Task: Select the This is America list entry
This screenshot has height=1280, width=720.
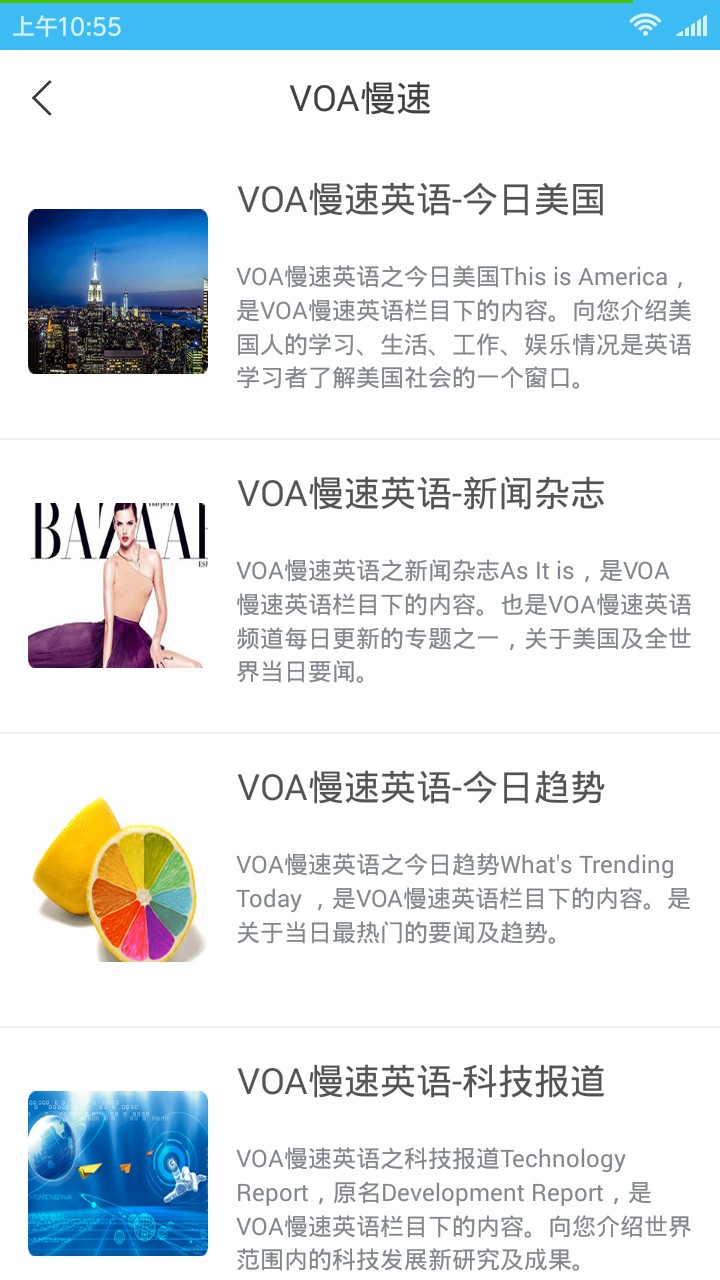Action: pyautogui.click(x=360, y=290)
